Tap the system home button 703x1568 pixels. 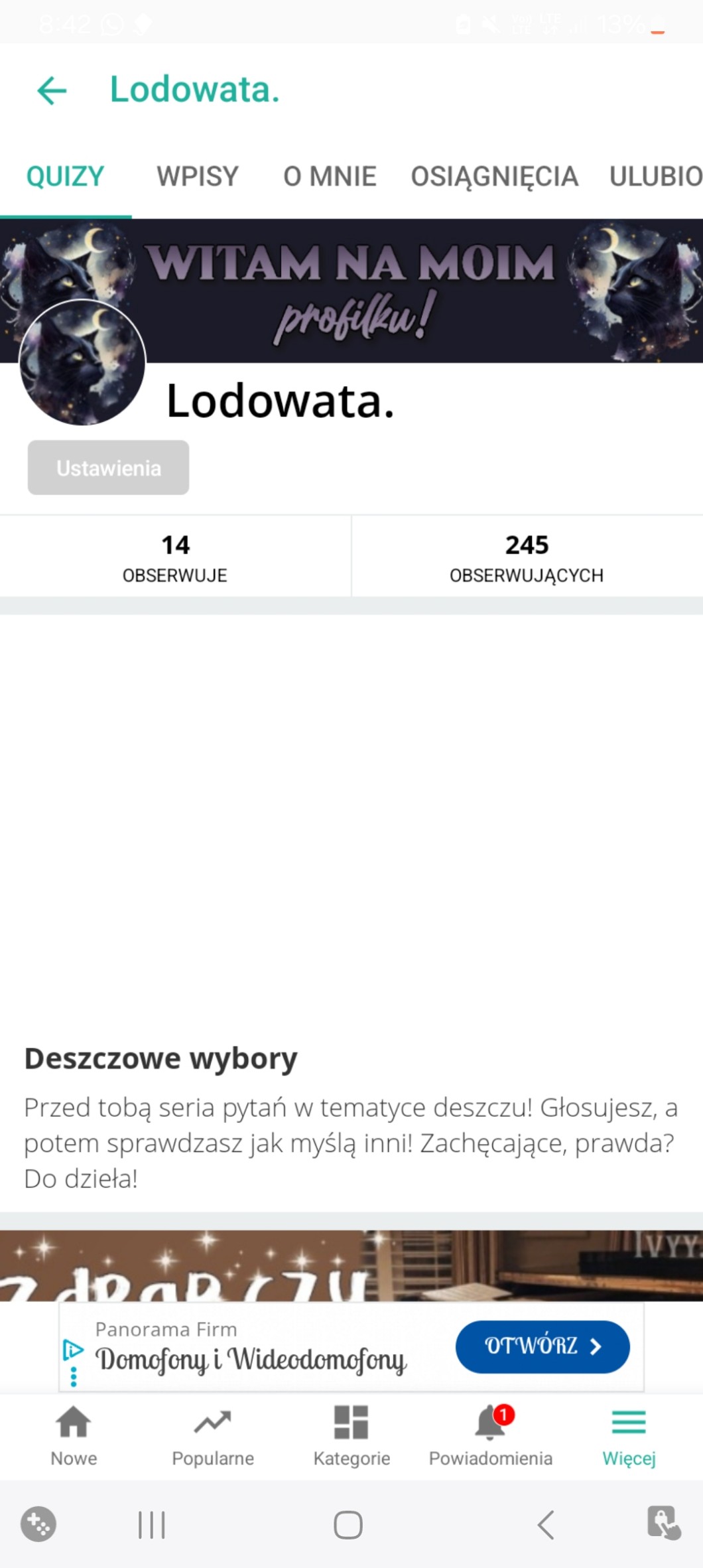[348, 1524]
